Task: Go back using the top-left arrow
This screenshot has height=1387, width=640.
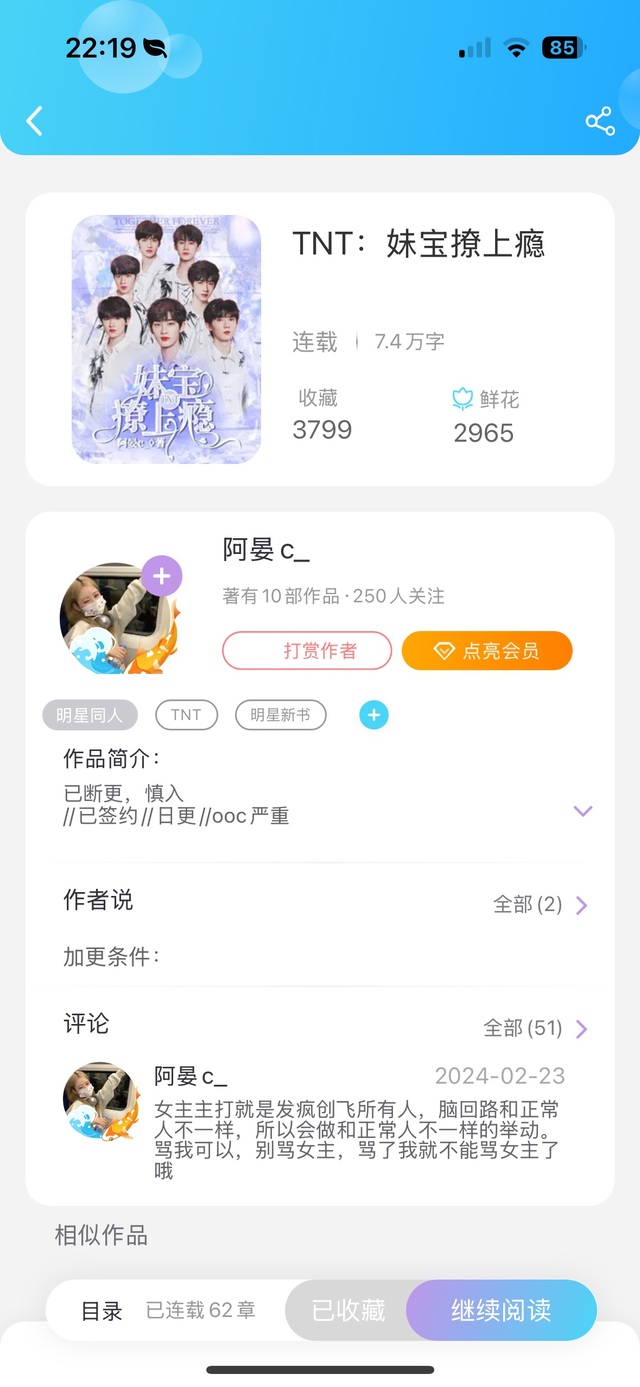Action: coord(35,121)
